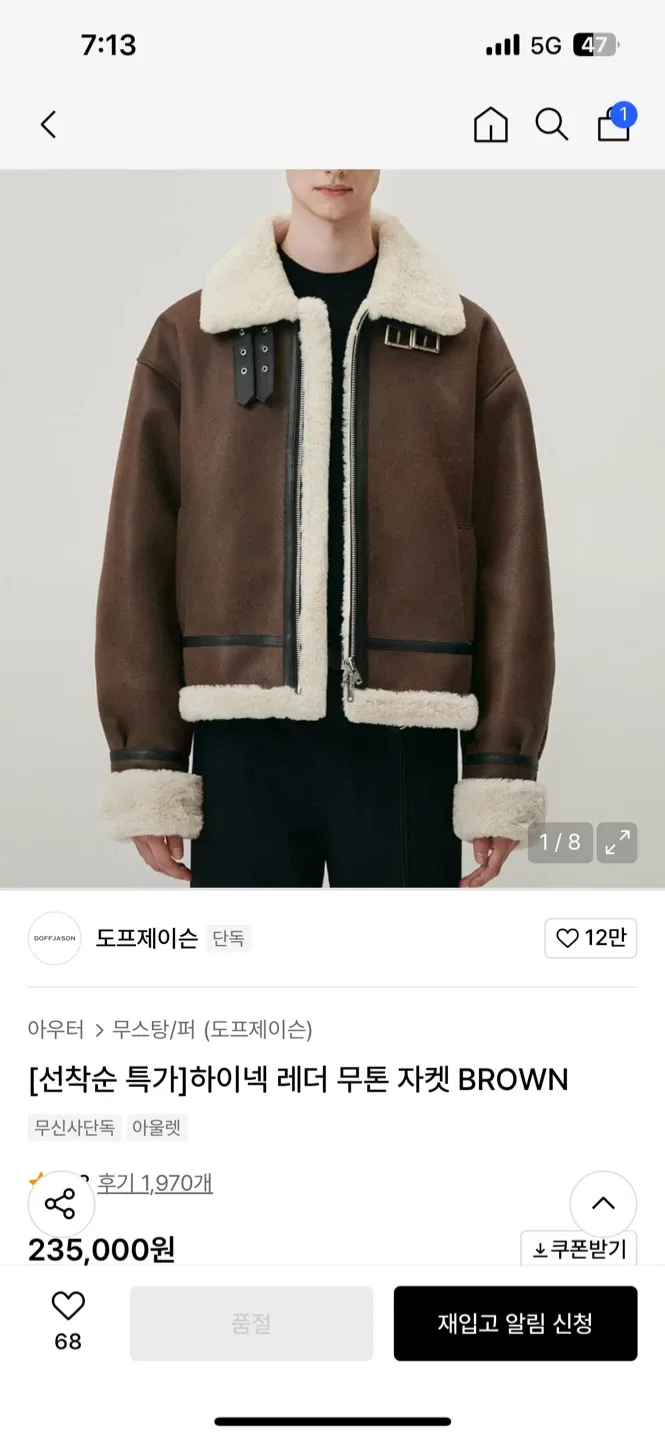Like this product with the heart showing 68

[x=68, y=1322]
